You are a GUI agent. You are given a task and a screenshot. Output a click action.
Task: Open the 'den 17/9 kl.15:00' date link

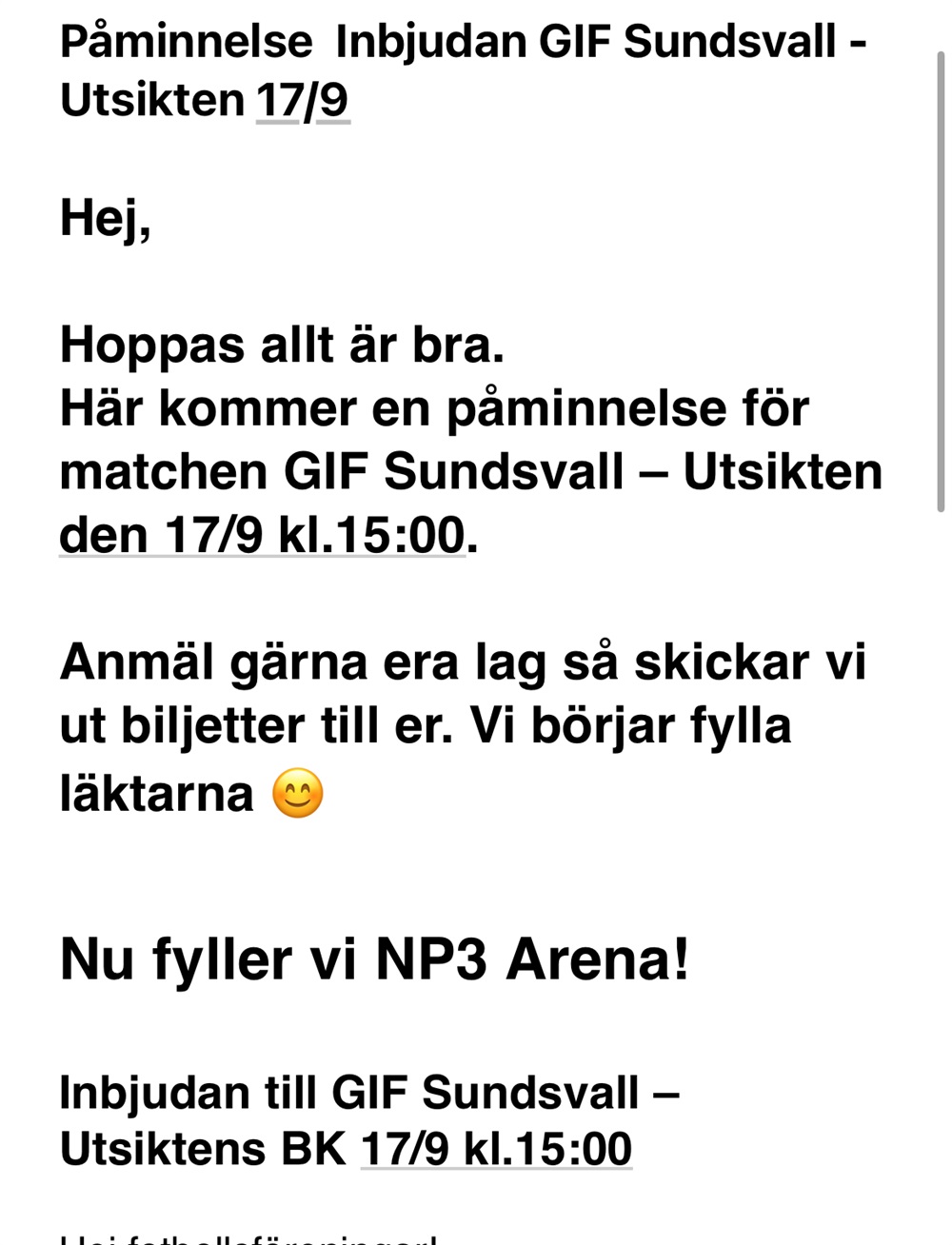point(262,535)
